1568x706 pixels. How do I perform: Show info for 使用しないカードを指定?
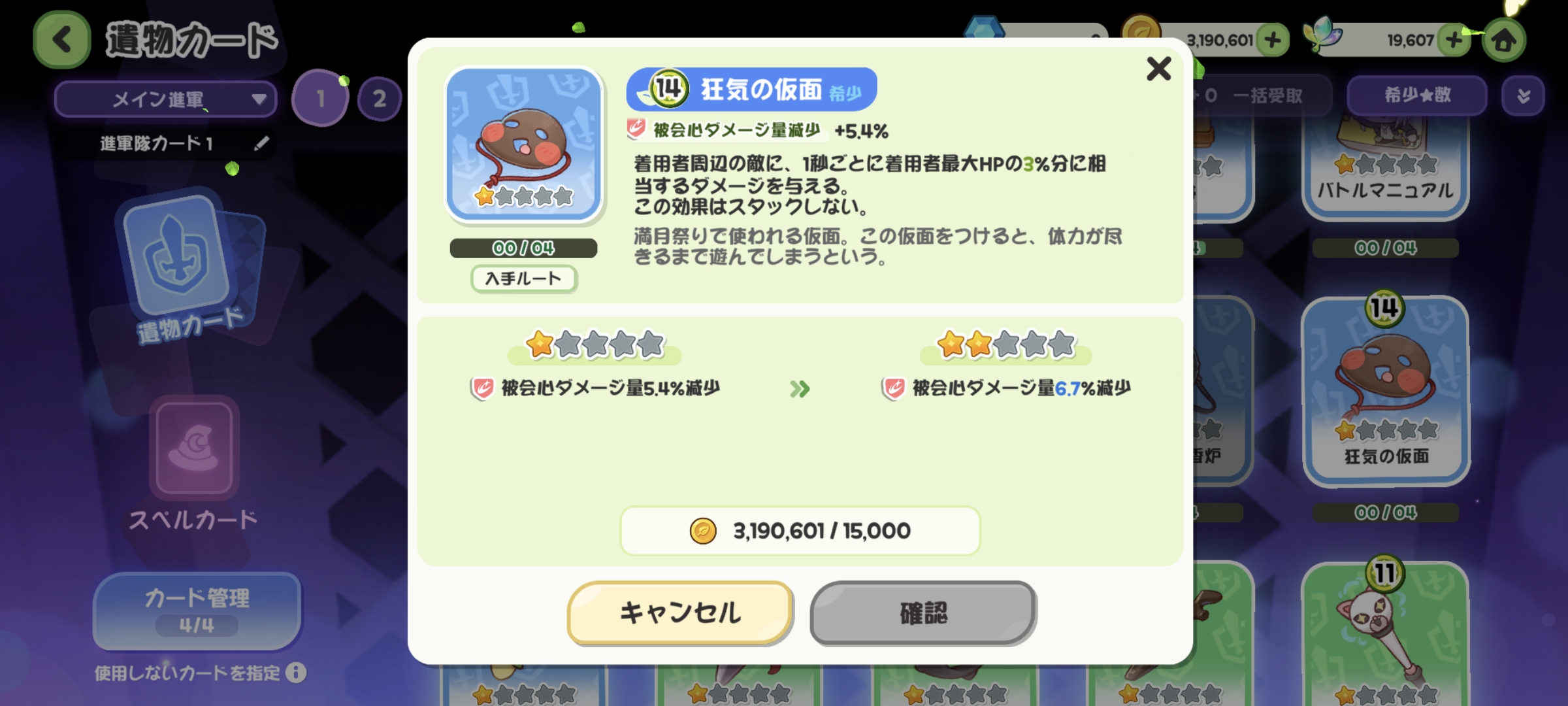[x=296, y=673]
